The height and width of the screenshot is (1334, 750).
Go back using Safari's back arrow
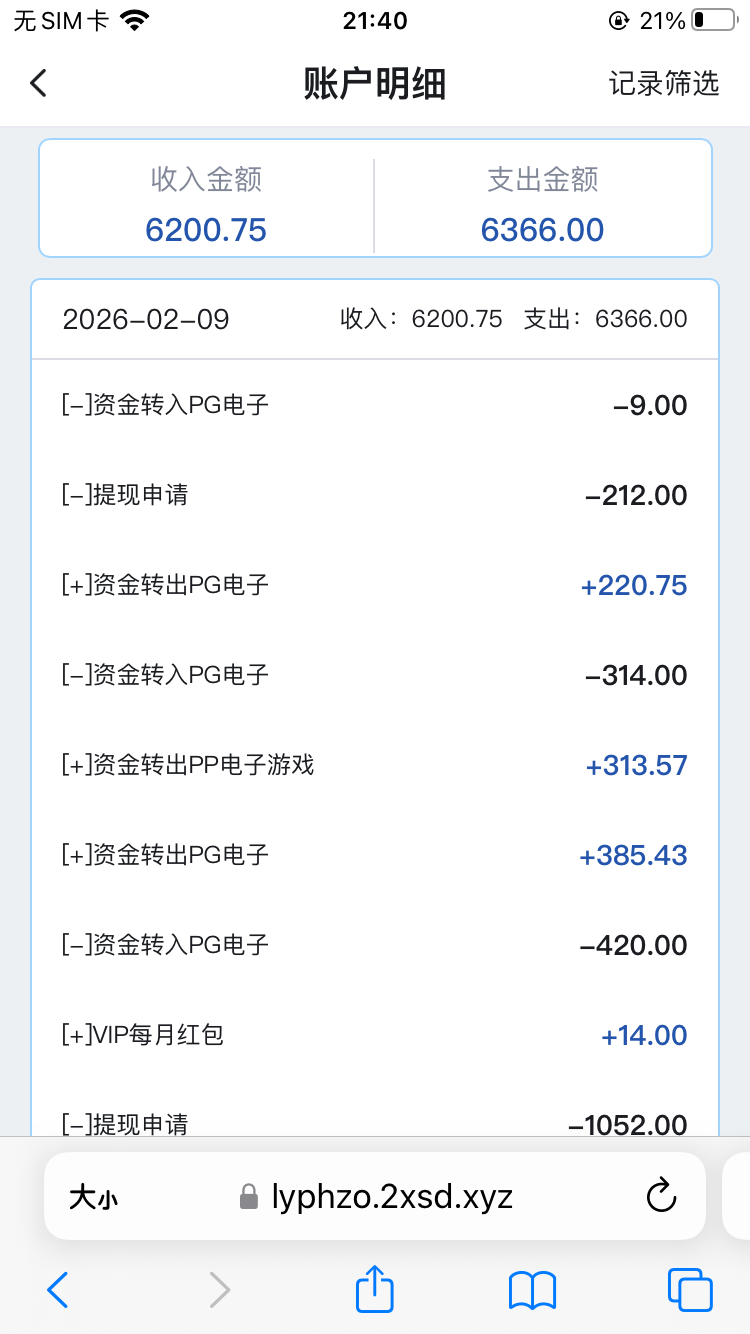tap(57, 1290)
